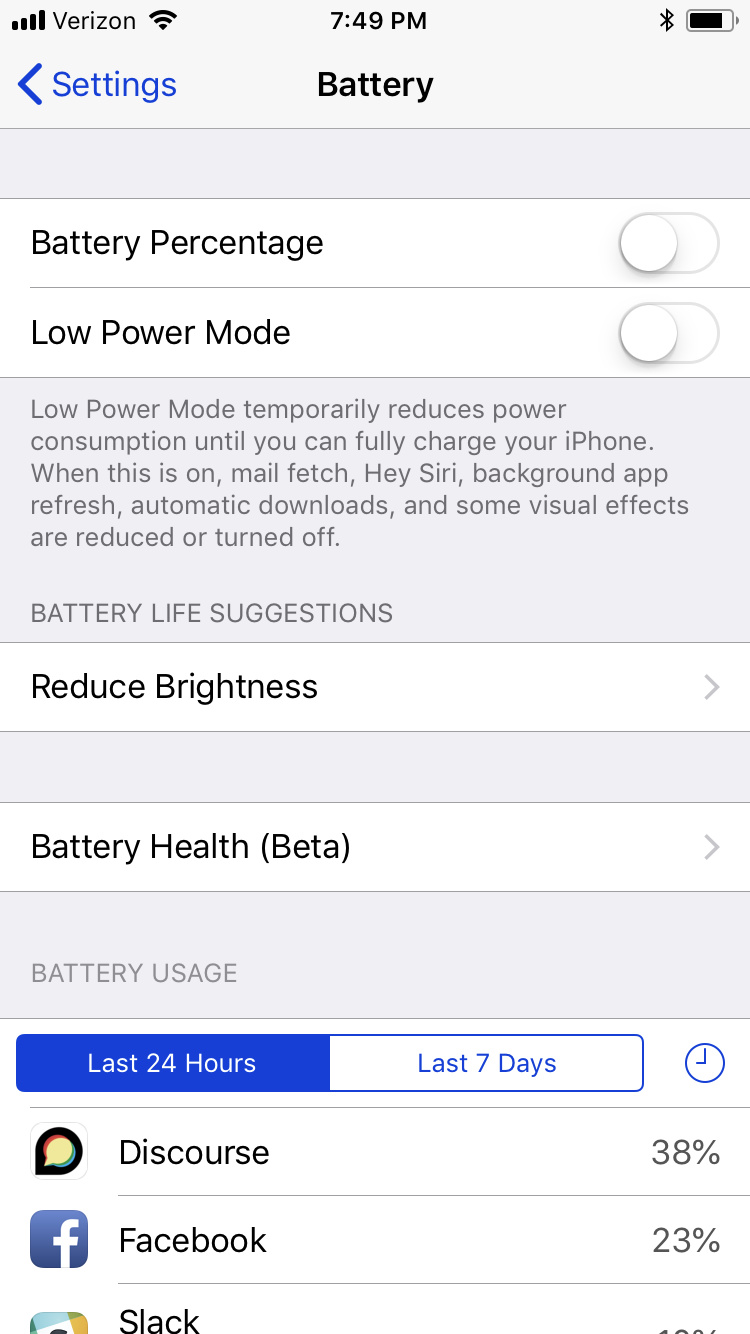750x1334 pixels.
Task: View Discourse battery usage details
Action: coord(375,1152)
